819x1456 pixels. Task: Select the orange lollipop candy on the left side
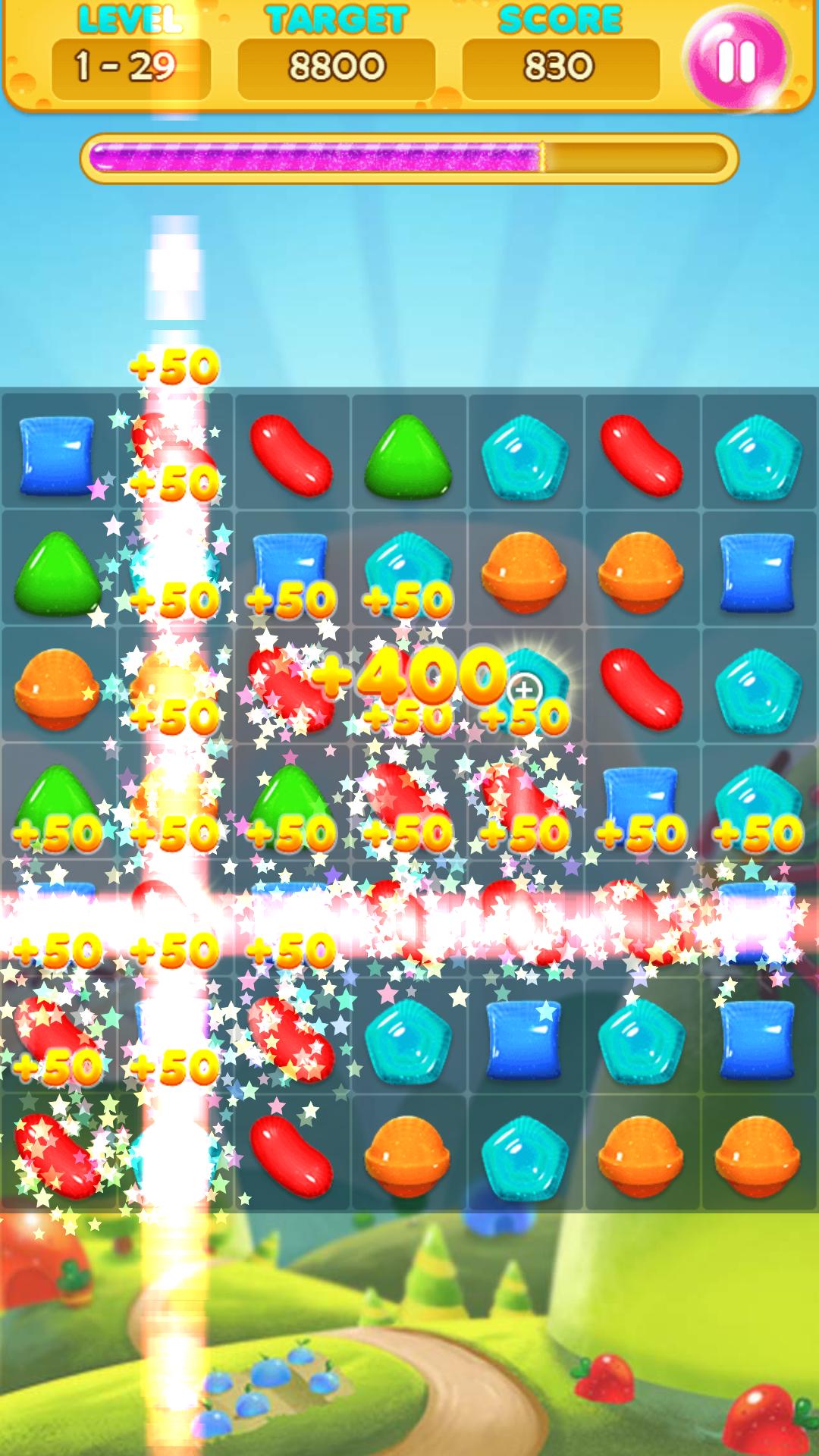57,690
